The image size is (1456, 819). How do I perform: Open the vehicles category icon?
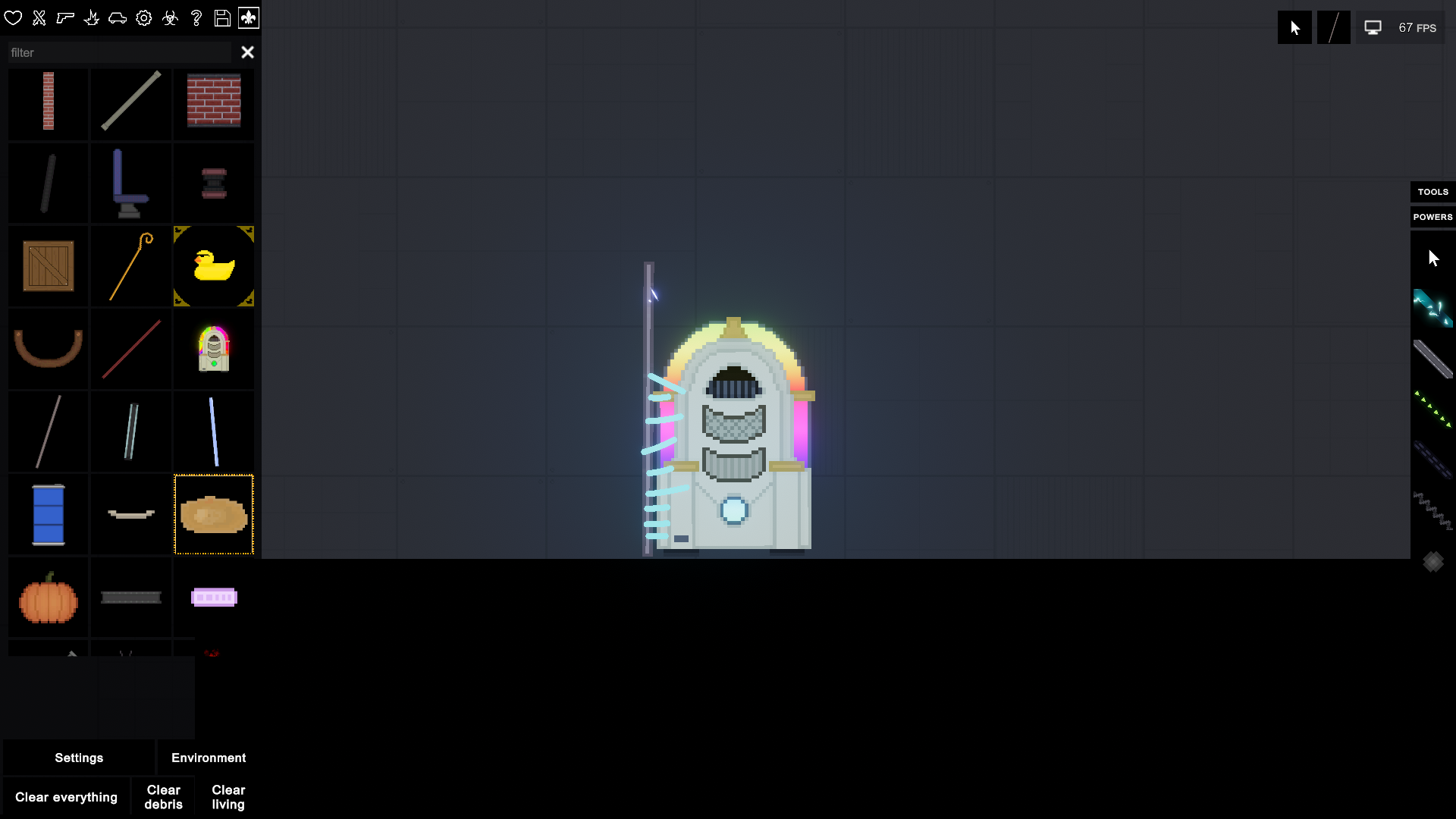click(x=118, y=17)
